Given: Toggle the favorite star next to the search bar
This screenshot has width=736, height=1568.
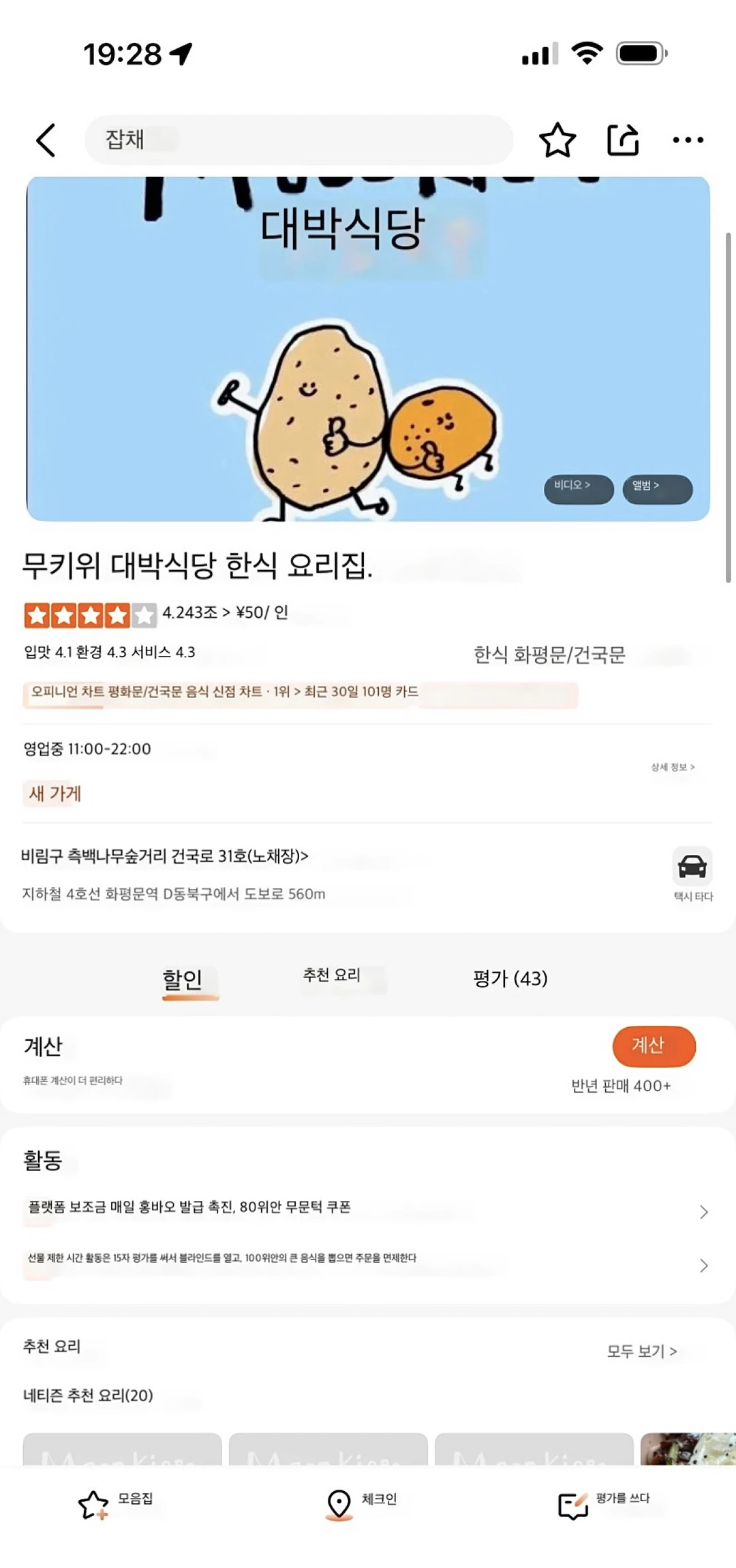Looking at the screenshot, I should [x=558, y=140].
